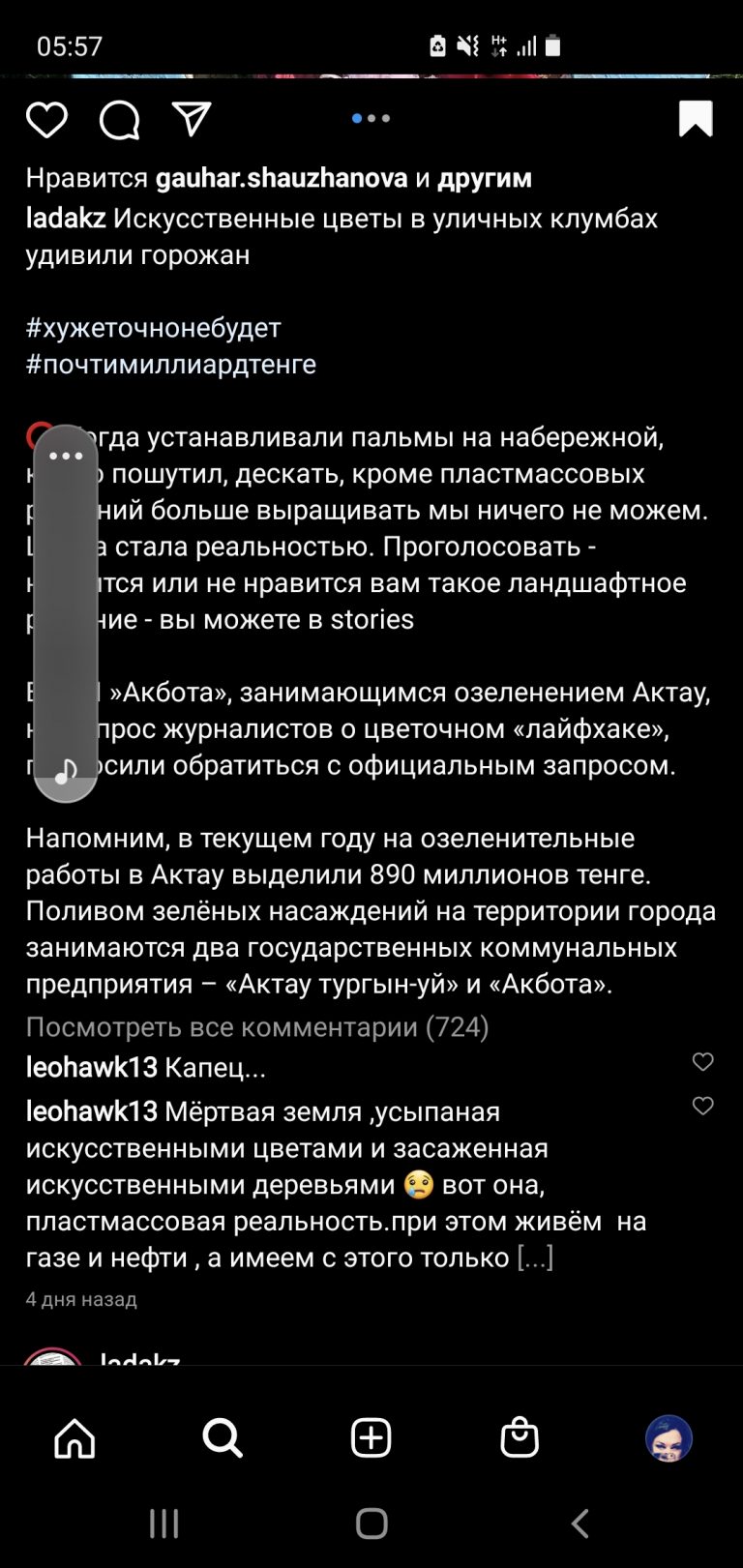
Task: Switch to the search tab
Action: point(223,1438)
